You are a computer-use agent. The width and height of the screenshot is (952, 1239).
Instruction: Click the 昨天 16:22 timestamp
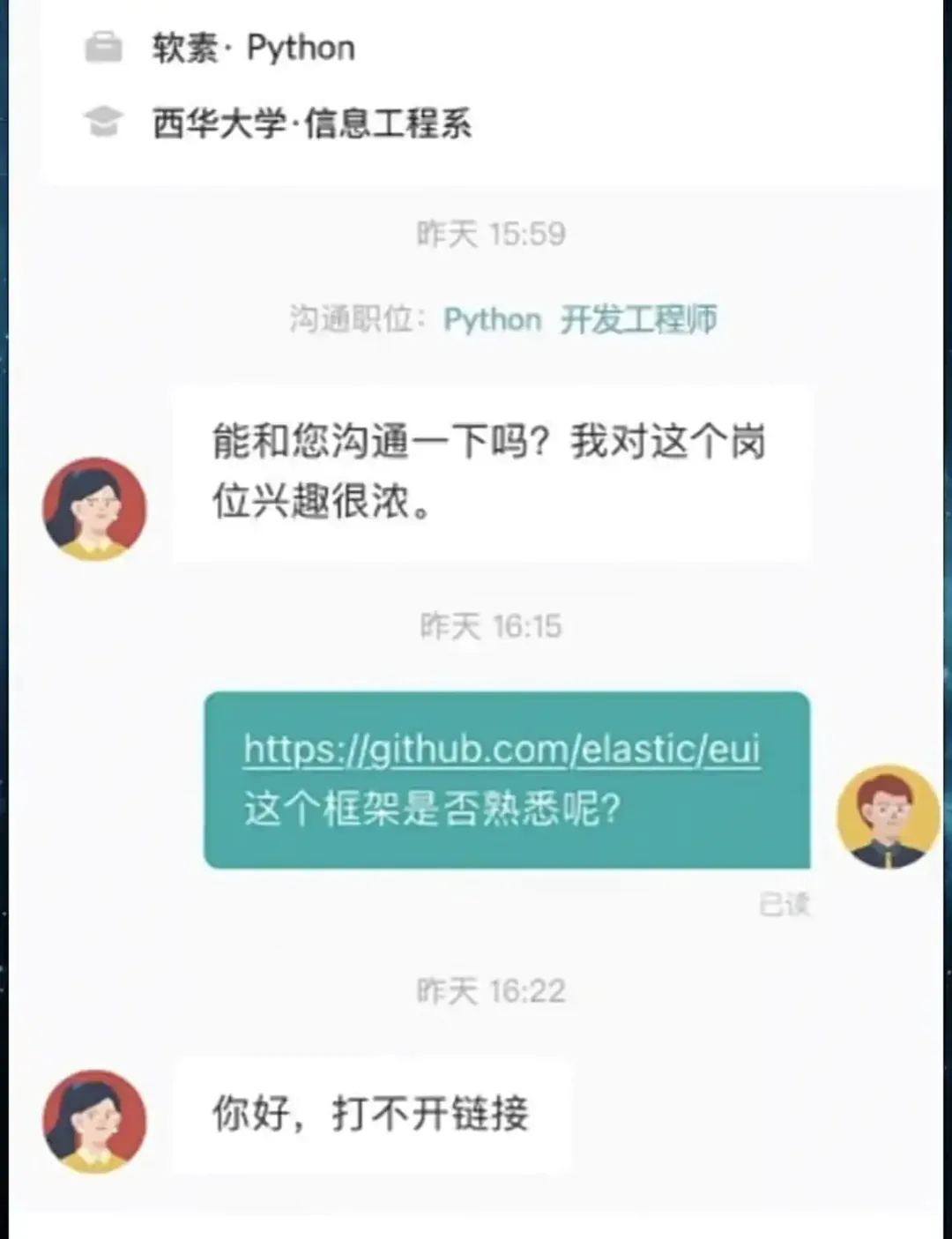point(489,990)
